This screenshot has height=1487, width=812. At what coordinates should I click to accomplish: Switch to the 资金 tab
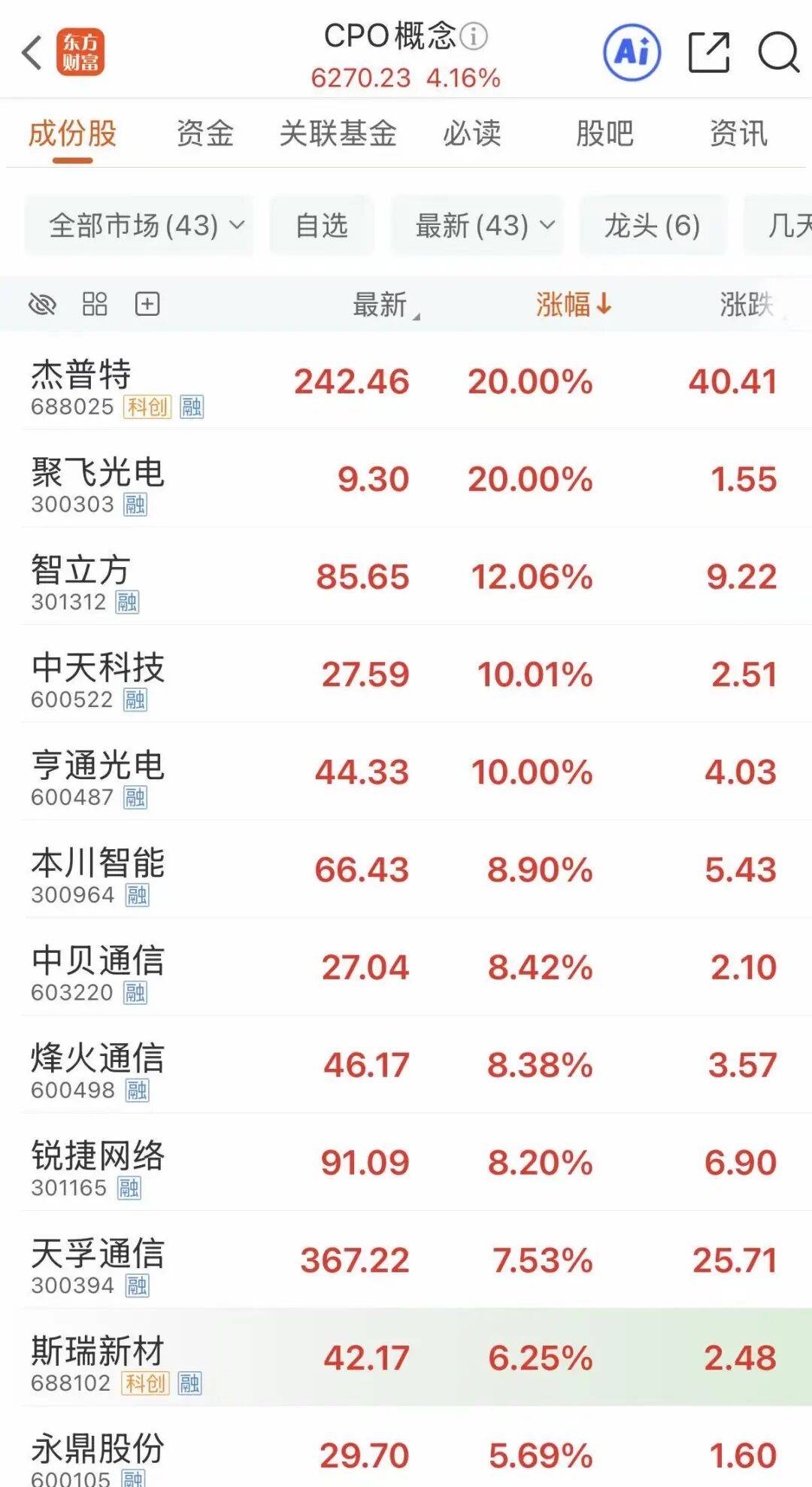(205, 134)
